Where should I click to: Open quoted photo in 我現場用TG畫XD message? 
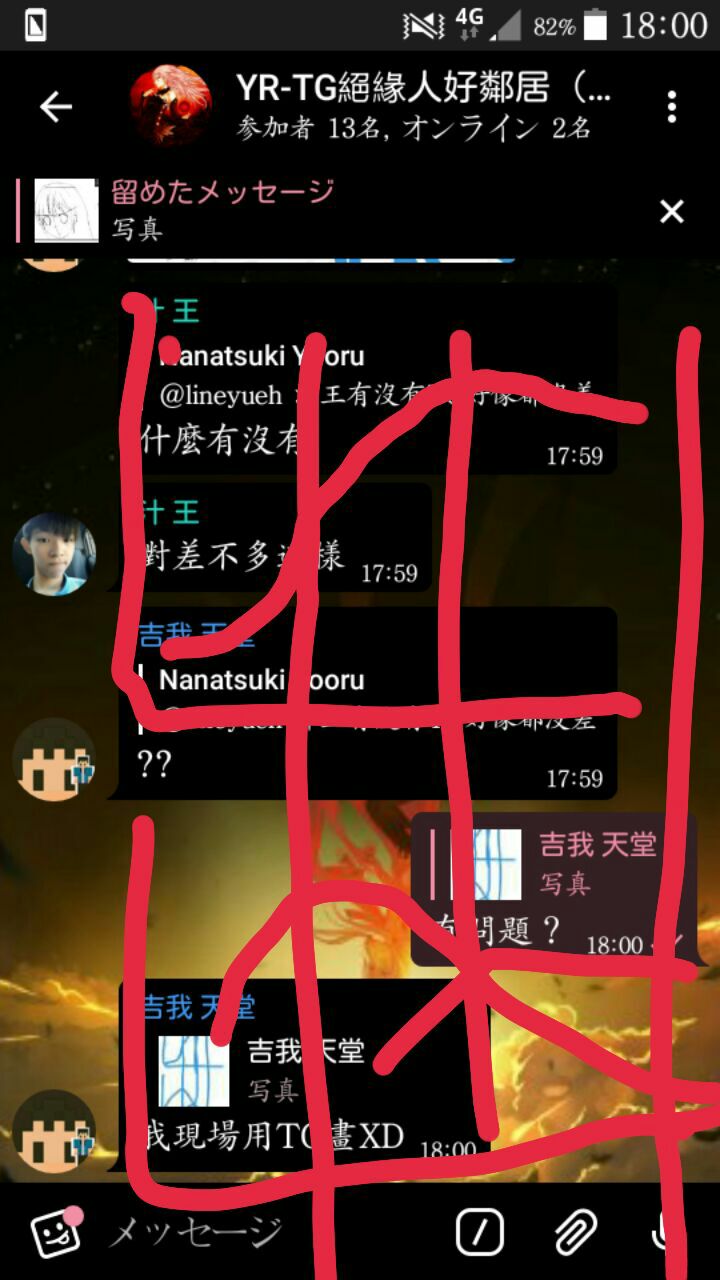point(194,1070)
